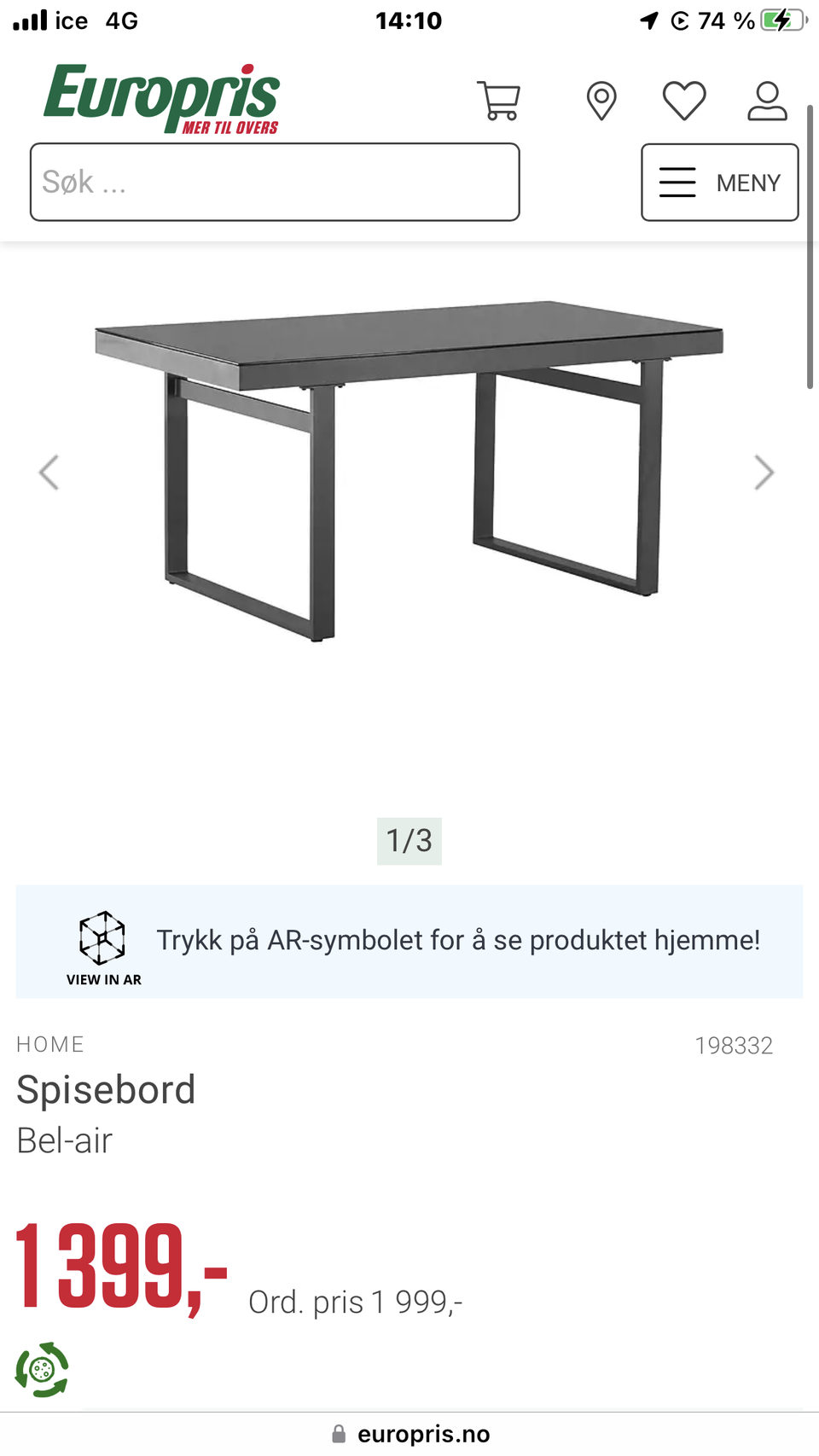Viewport: 819px width, 1456px height.
Task: Open the favorites heart icon
Action: click(x=683, y=100)
